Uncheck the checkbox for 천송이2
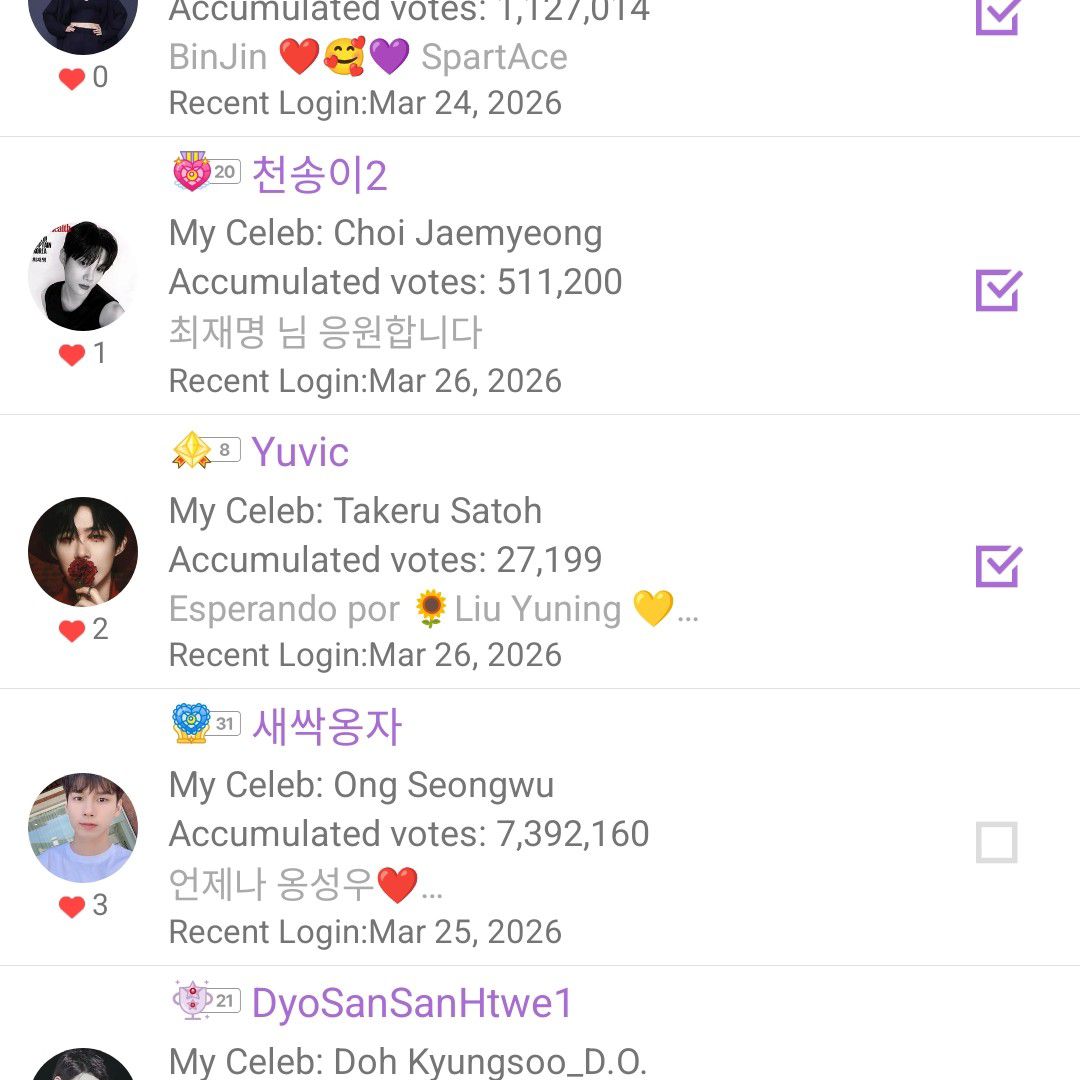Viewport: 1080px width, 1080px height. pos(997,291)
